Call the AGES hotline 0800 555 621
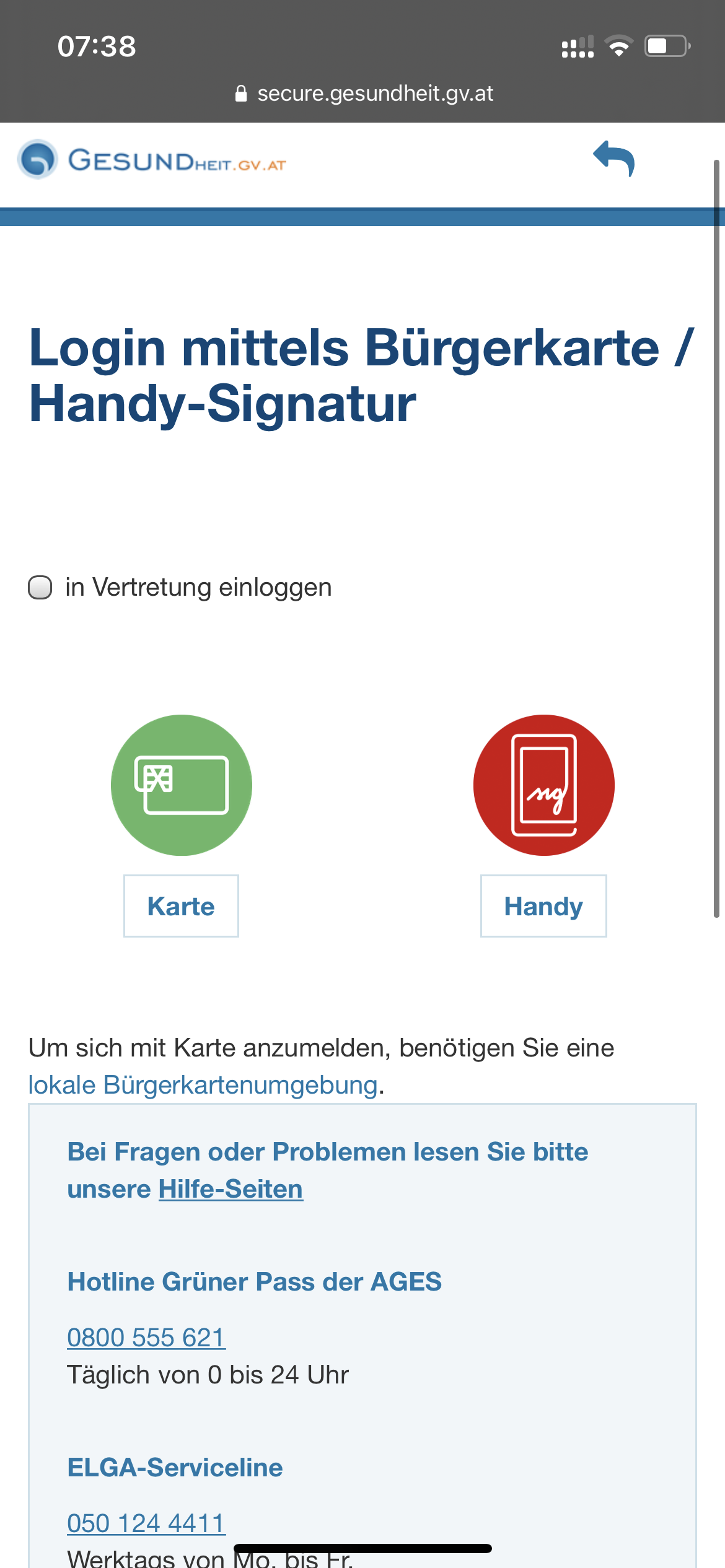This screenshot has height=1568, width=725. (x=146, y=1337)
